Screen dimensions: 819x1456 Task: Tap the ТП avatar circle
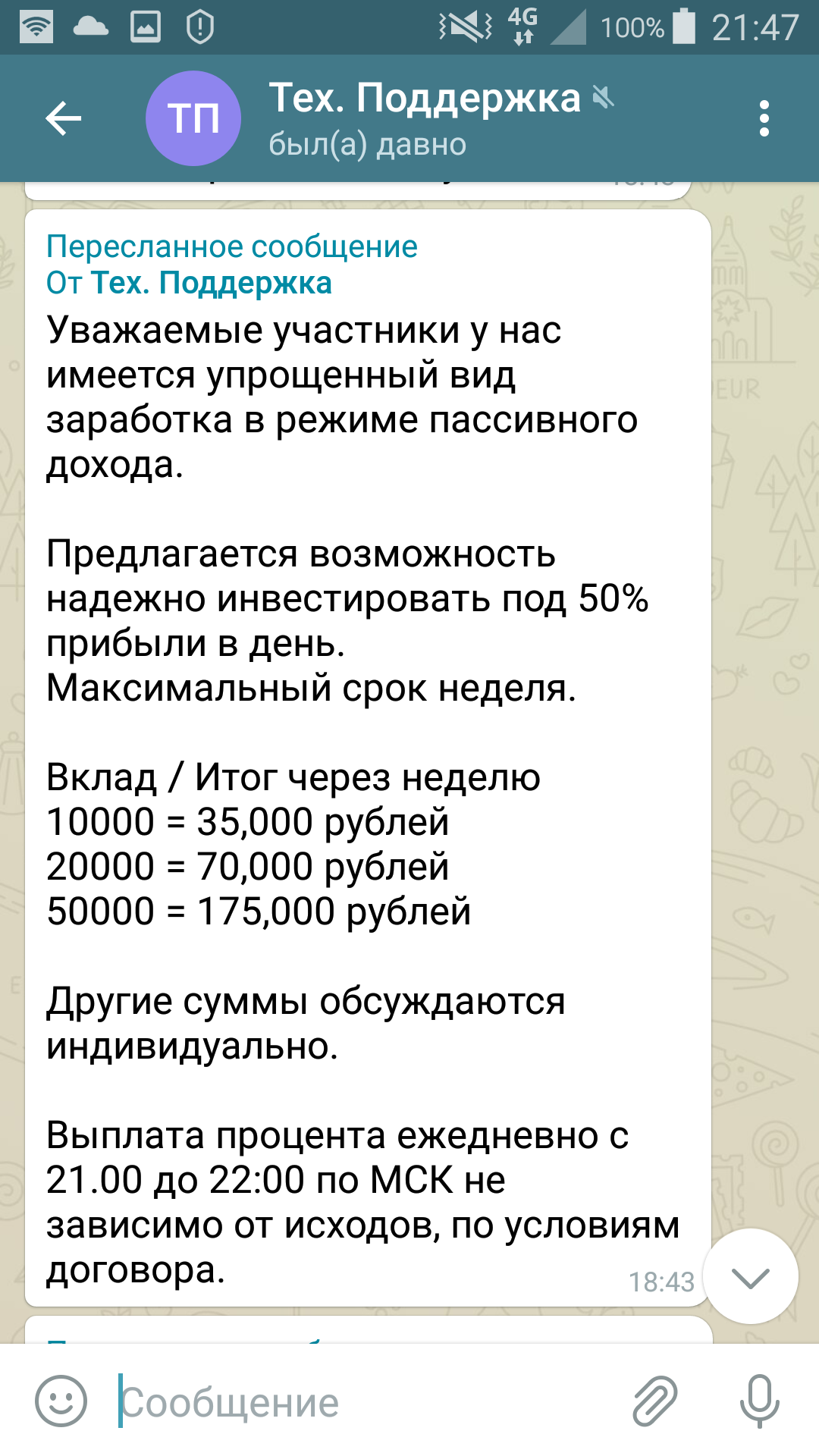[x=193, y=118]
